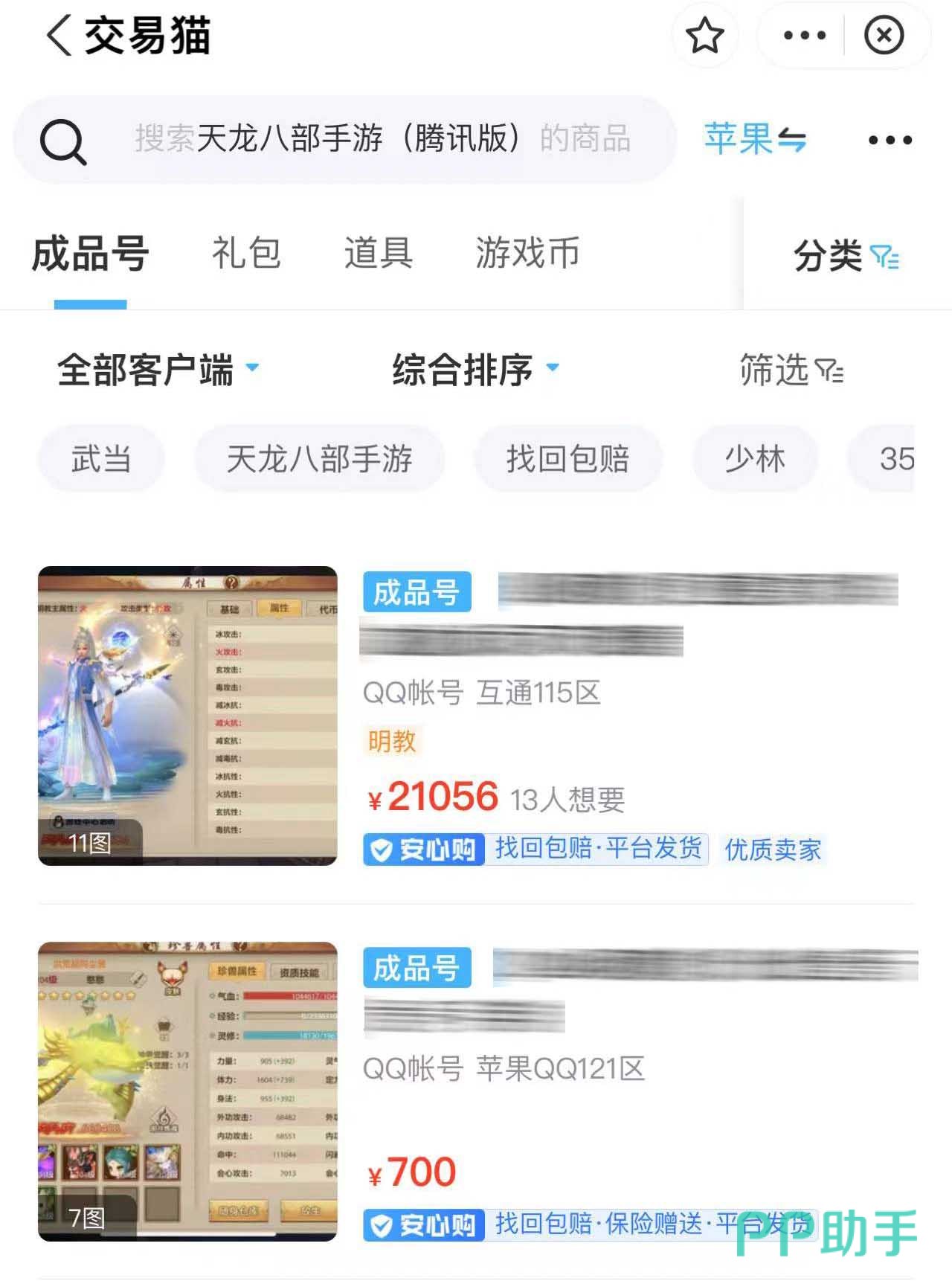Select the 成品号 tab
Image resolution: width=952 pixels, height=1281 pixels.
click(90, 254)
